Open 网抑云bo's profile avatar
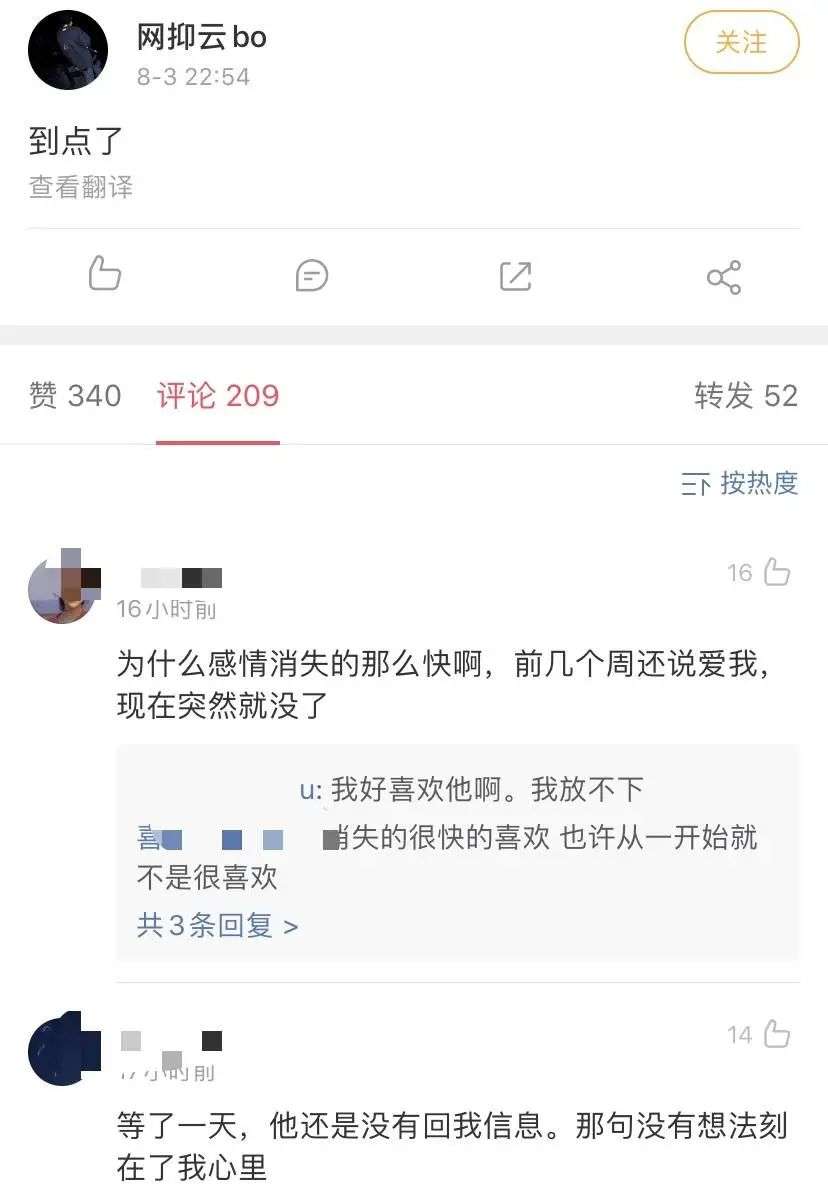Viewport: 828px width, 1194px height. pyautogui.click(x=68, y=50)
